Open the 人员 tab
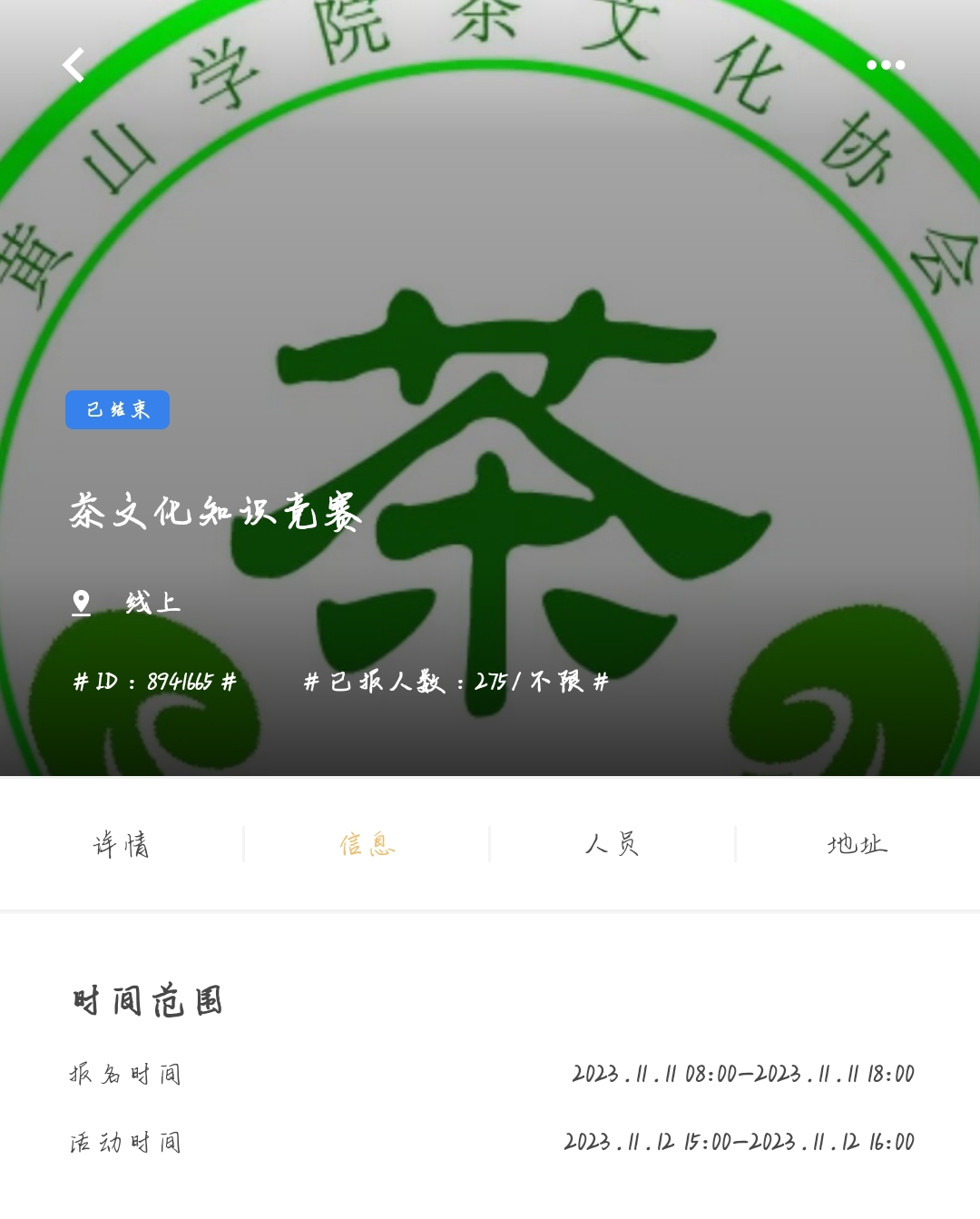The height and width of the screenshot is (1219, 980). (612, 845)
